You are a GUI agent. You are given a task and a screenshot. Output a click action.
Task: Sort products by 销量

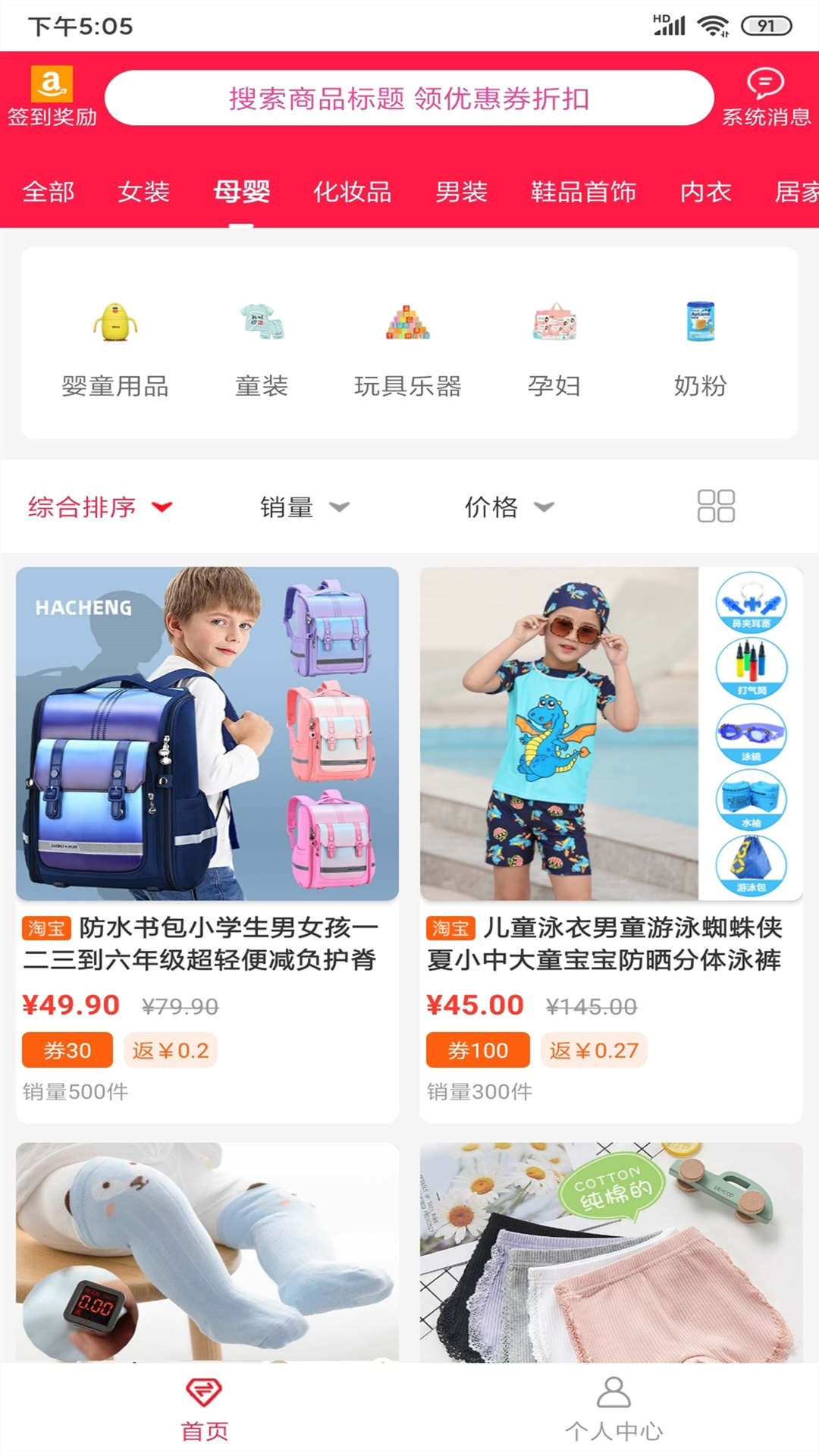click(303, 507)
